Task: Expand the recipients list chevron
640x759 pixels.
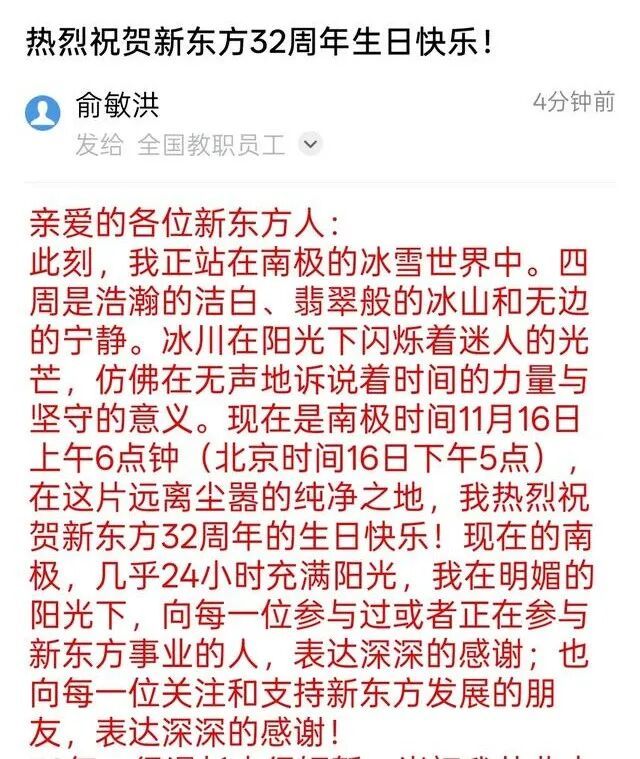Action: coord(310,144)
